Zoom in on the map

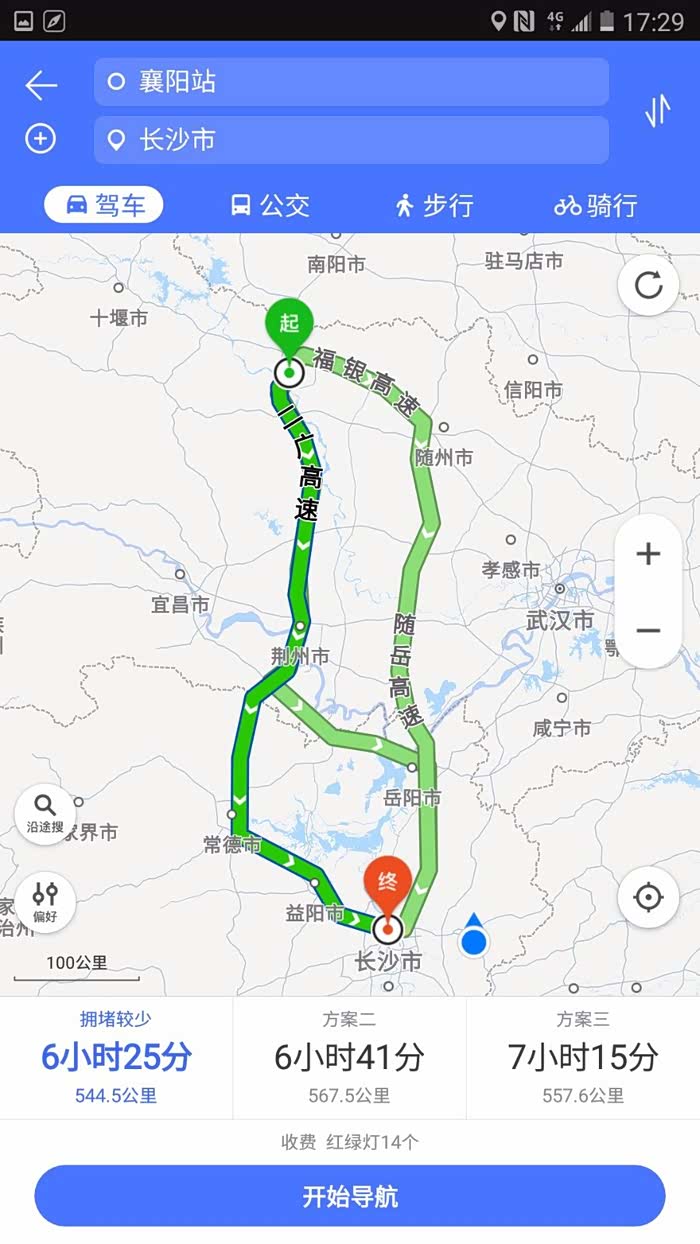click(648, 554)
